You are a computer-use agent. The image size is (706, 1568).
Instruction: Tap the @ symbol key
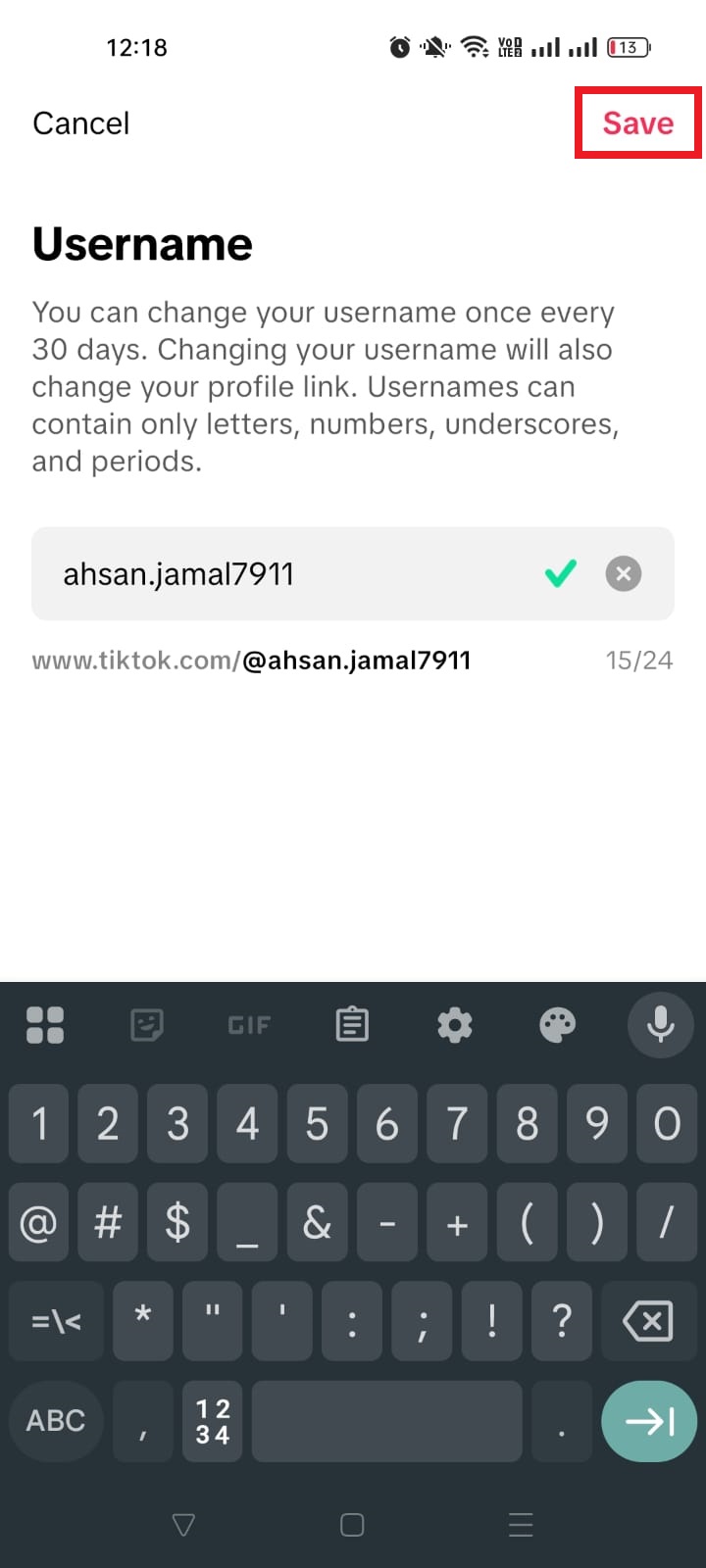(38, 1222)
